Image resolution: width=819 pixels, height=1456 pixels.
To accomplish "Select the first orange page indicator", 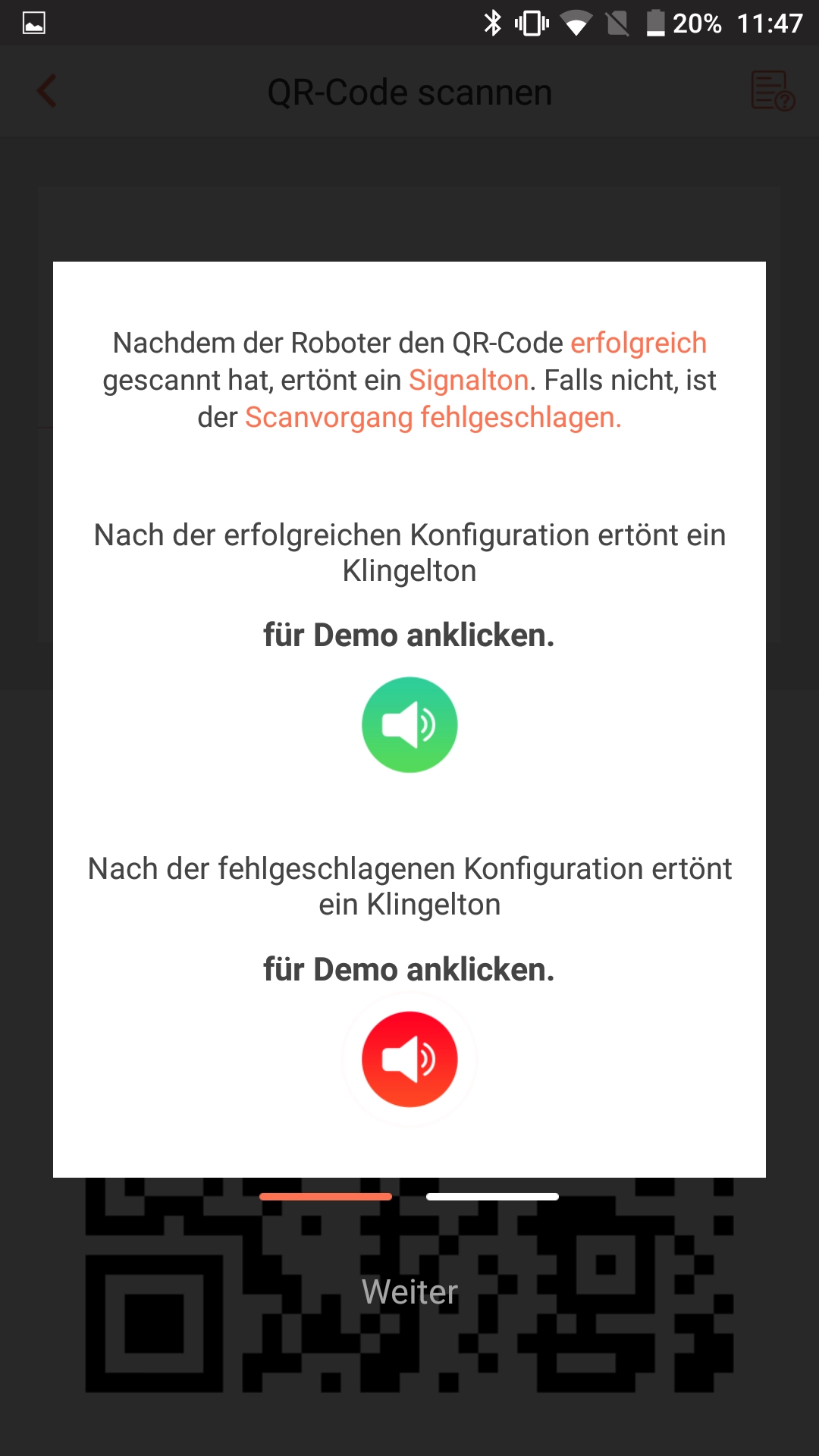I will (325, 1197).
